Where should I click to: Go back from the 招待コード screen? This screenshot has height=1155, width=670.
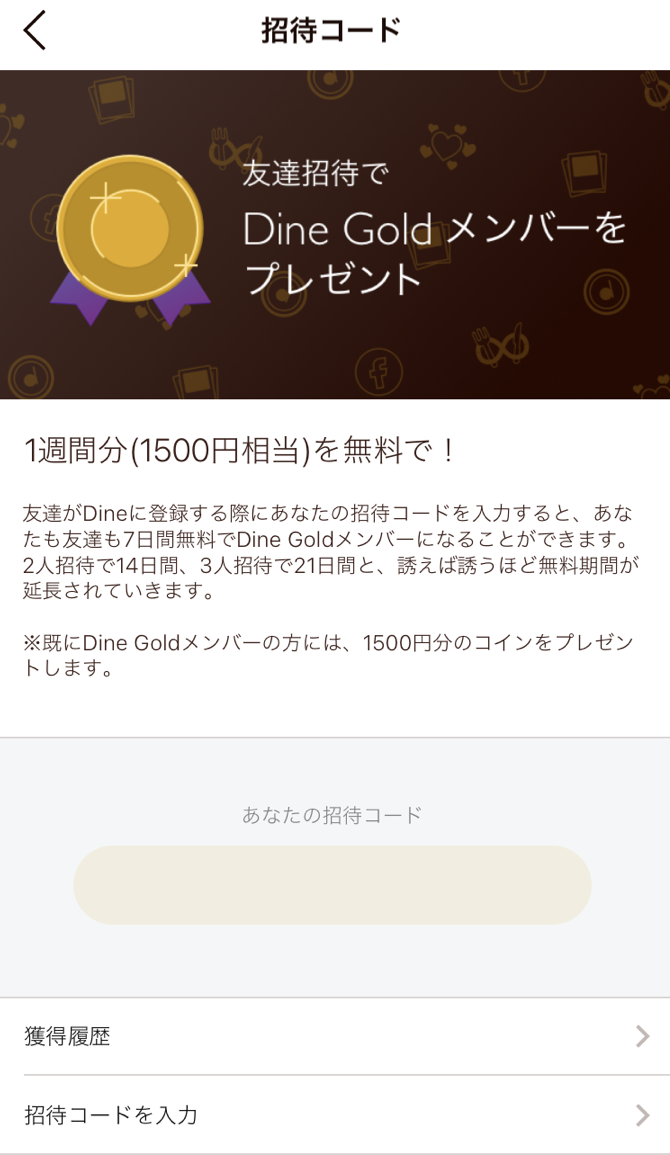(35, 31)
